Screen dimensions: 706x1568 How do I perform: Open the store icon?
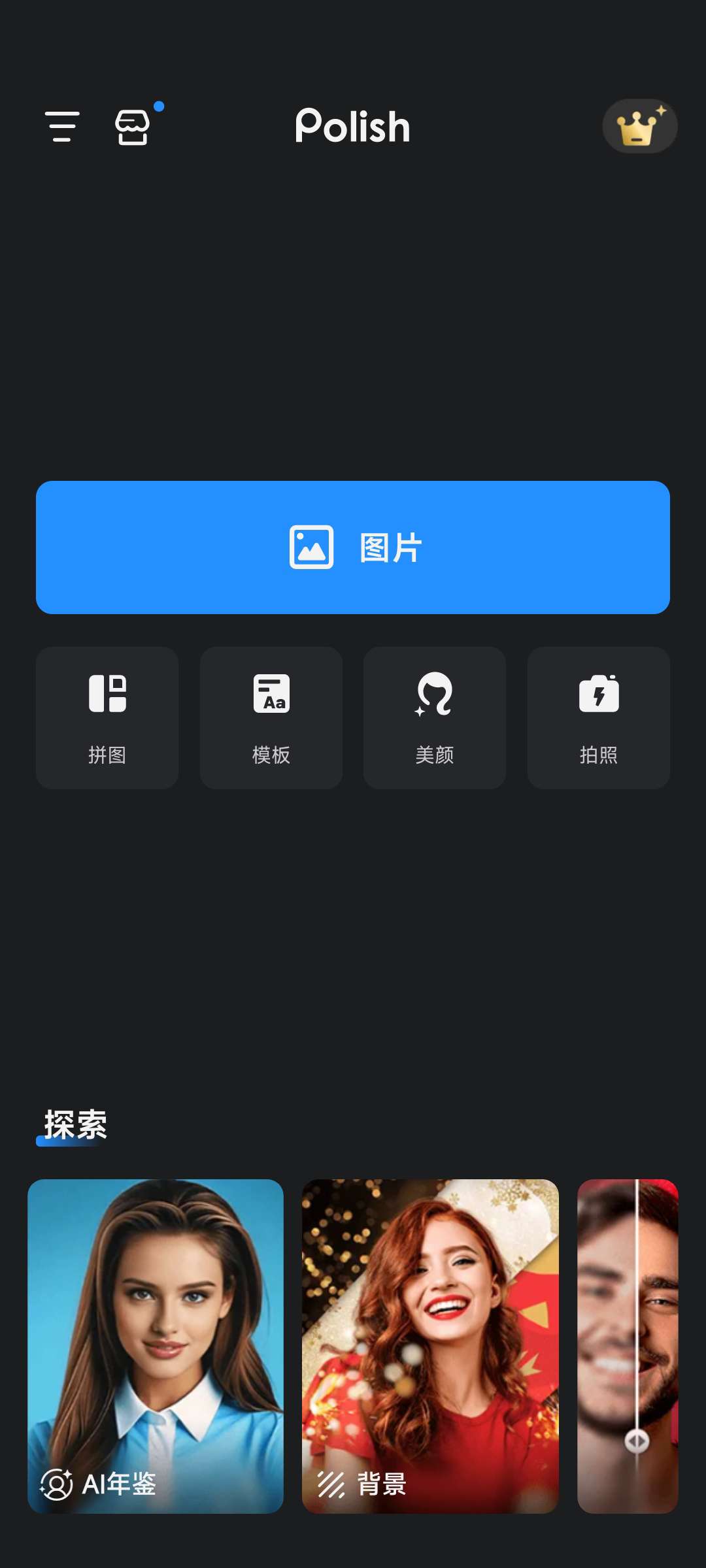[133, 127]
